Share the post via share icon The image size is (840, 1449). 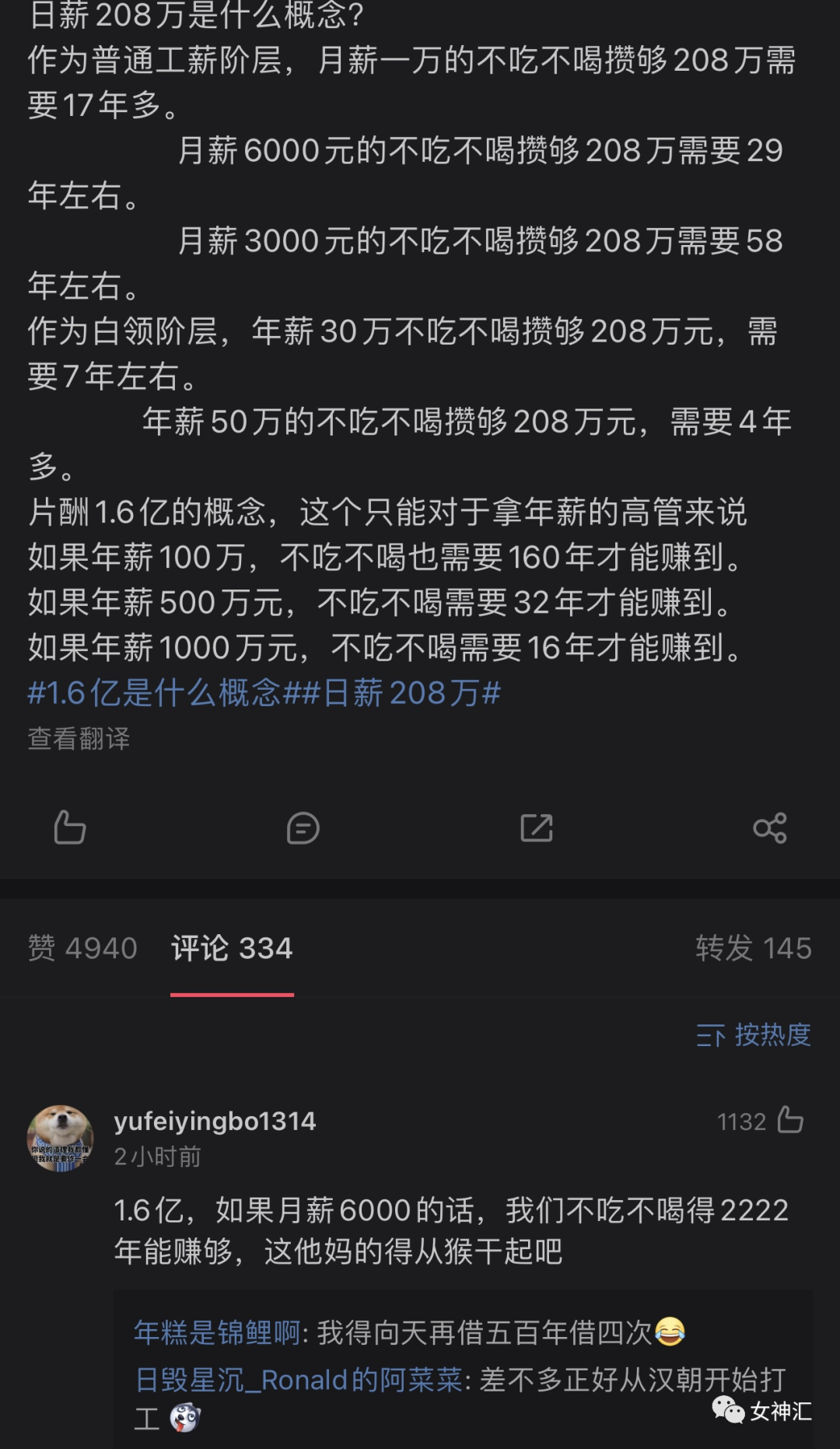770,828
